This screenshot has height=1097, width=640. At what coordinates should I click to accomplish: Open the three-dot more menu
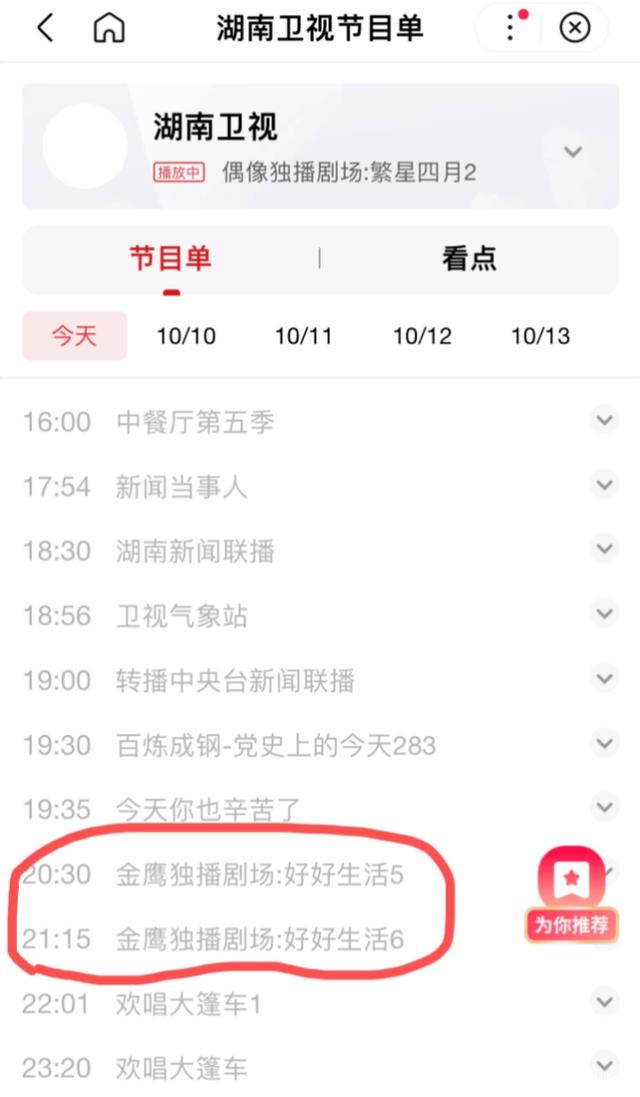(511, 28)
